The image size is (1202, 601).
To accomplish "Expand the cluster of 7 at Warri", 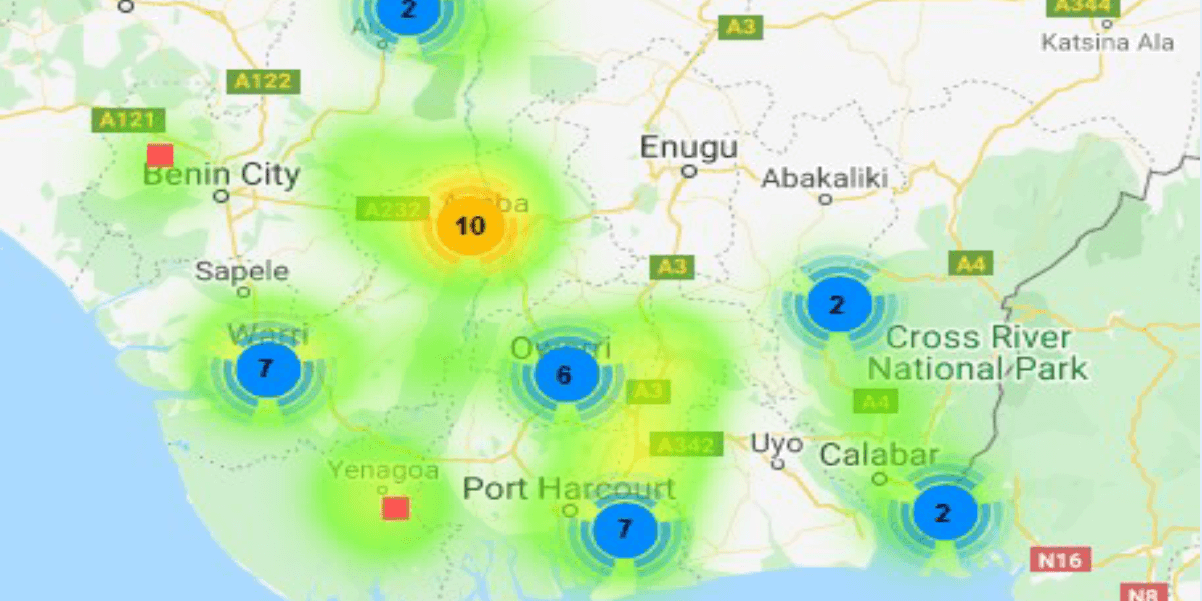I will pyautogui.click(x=267, y=369).
